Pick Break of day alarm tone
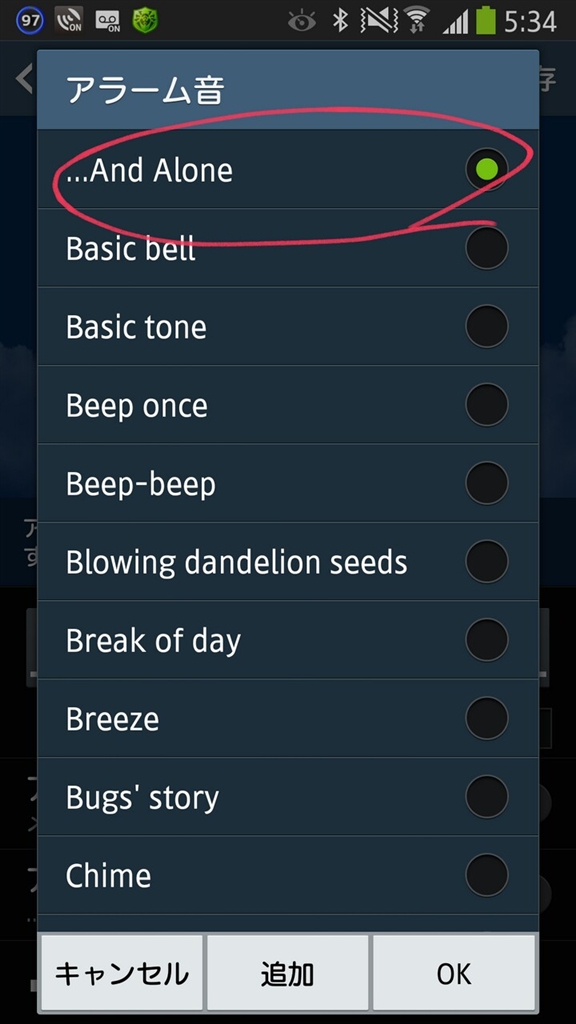576x1024 pixels. [x=288, y=640]
